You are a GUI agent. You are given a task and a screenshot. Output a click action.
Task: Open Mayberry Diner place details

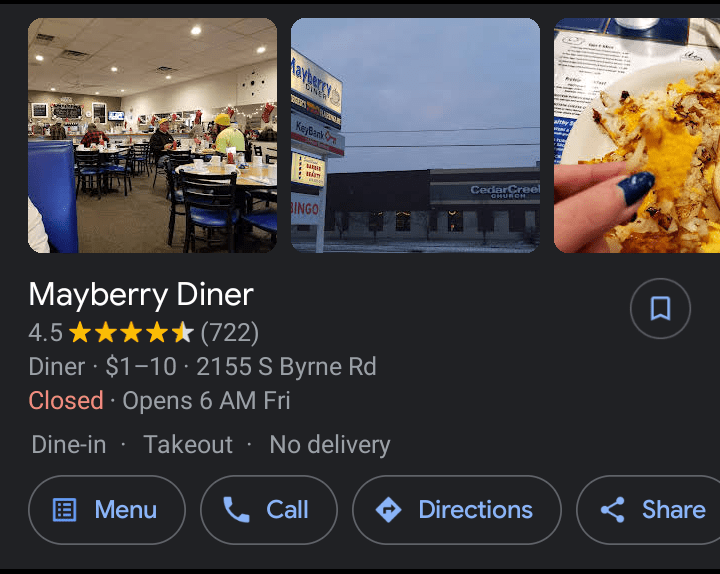click(141, 295)
